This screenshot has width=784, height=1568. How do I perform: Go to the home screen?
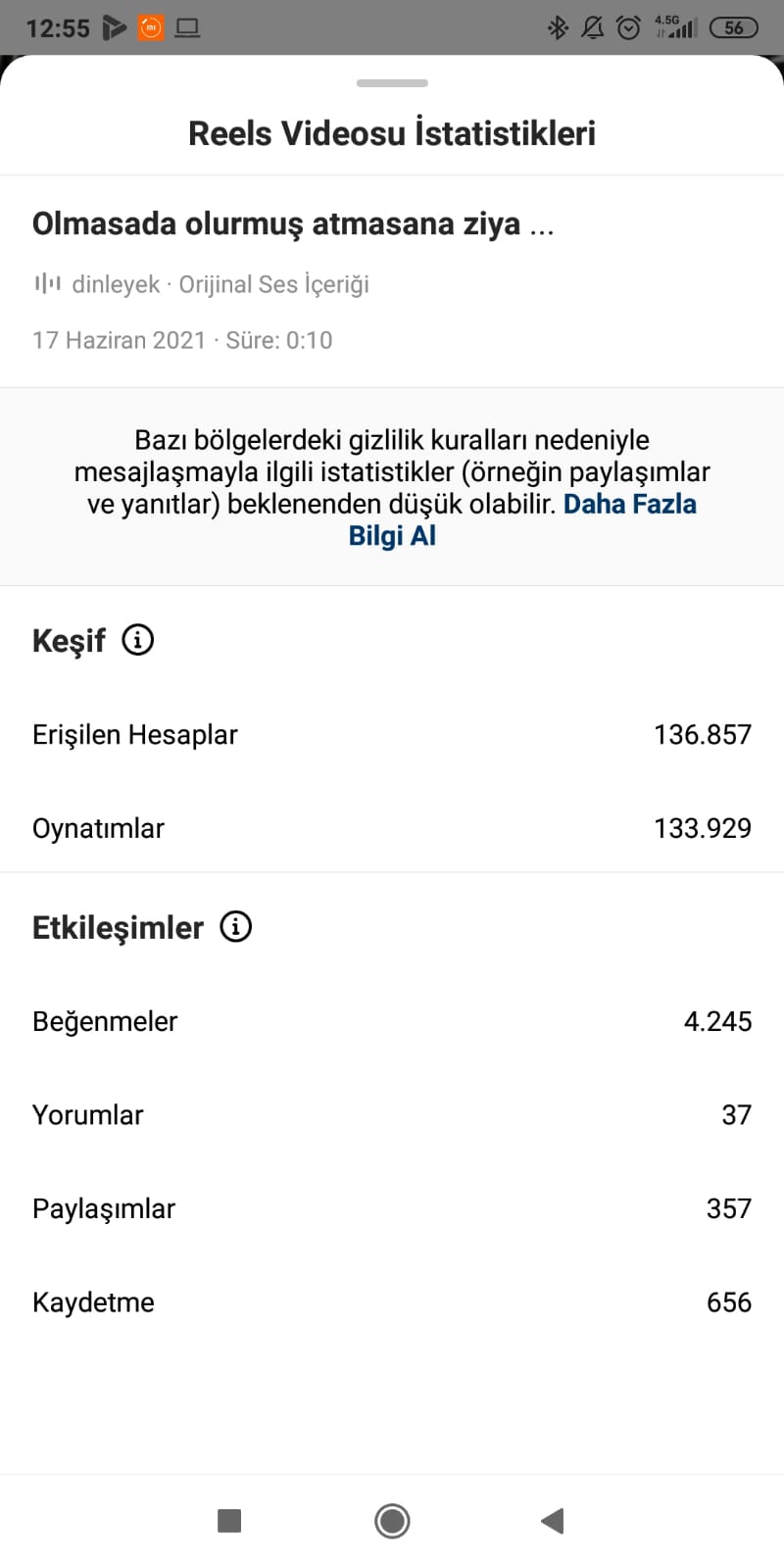[x=392, y=1521]
